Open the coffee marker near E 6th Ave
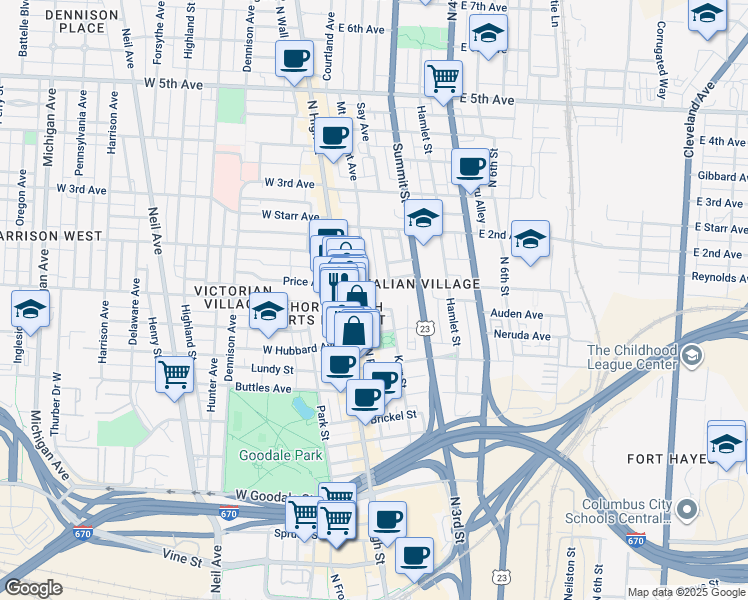Screen dimensions: 748x600 tap(294, 57)
